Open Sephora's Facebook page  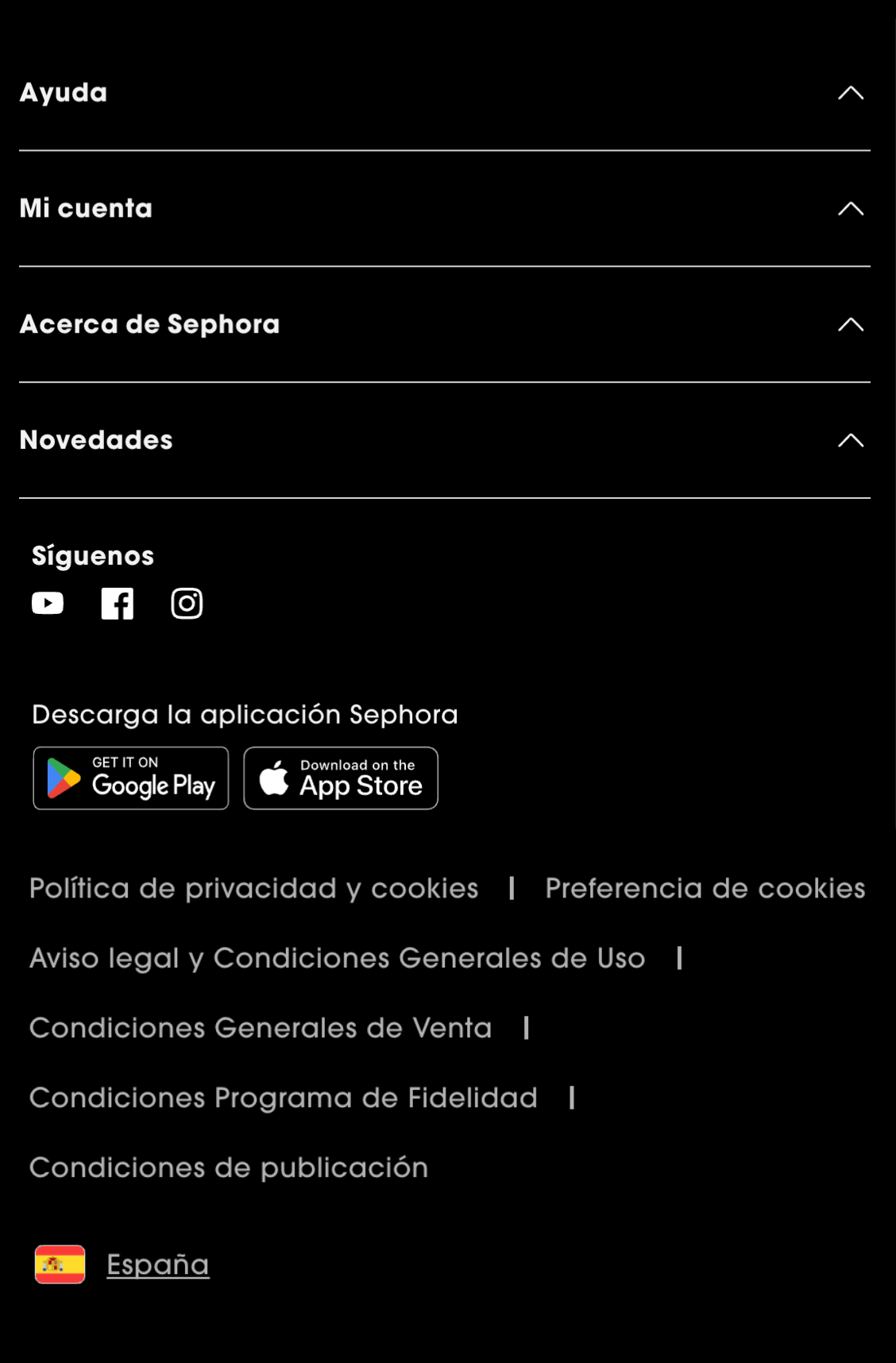click(118, 604)
